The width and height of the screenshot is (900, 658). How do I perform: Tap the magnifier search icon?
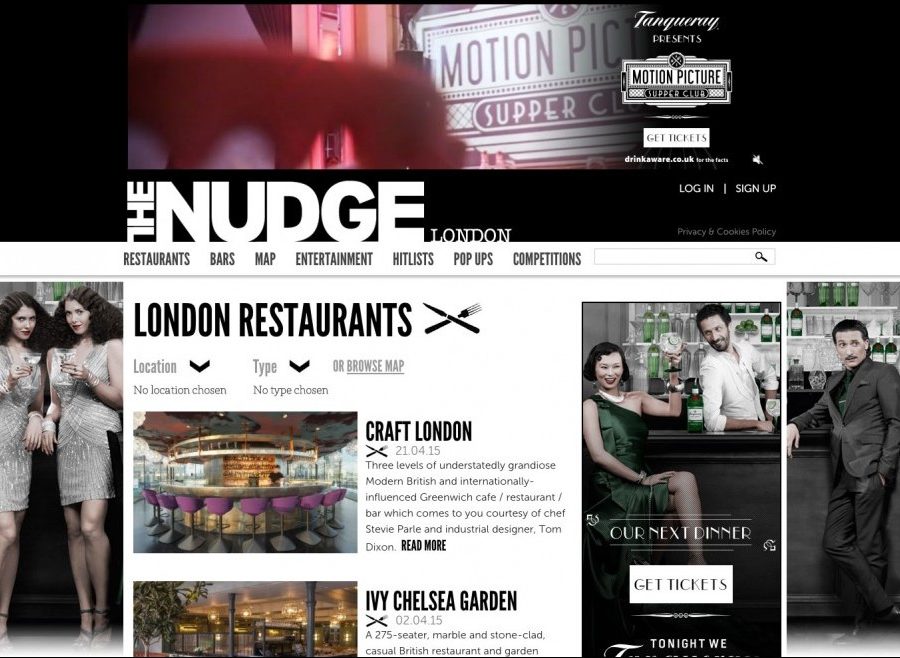(761, 257)
